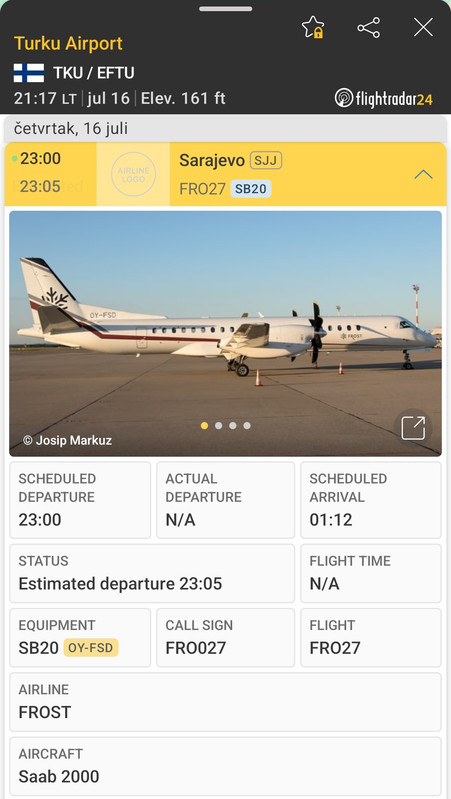This screenshot has width=451, height=799.
Task: Open the aircraft photo in full view
Action: [x=413, y=428]
